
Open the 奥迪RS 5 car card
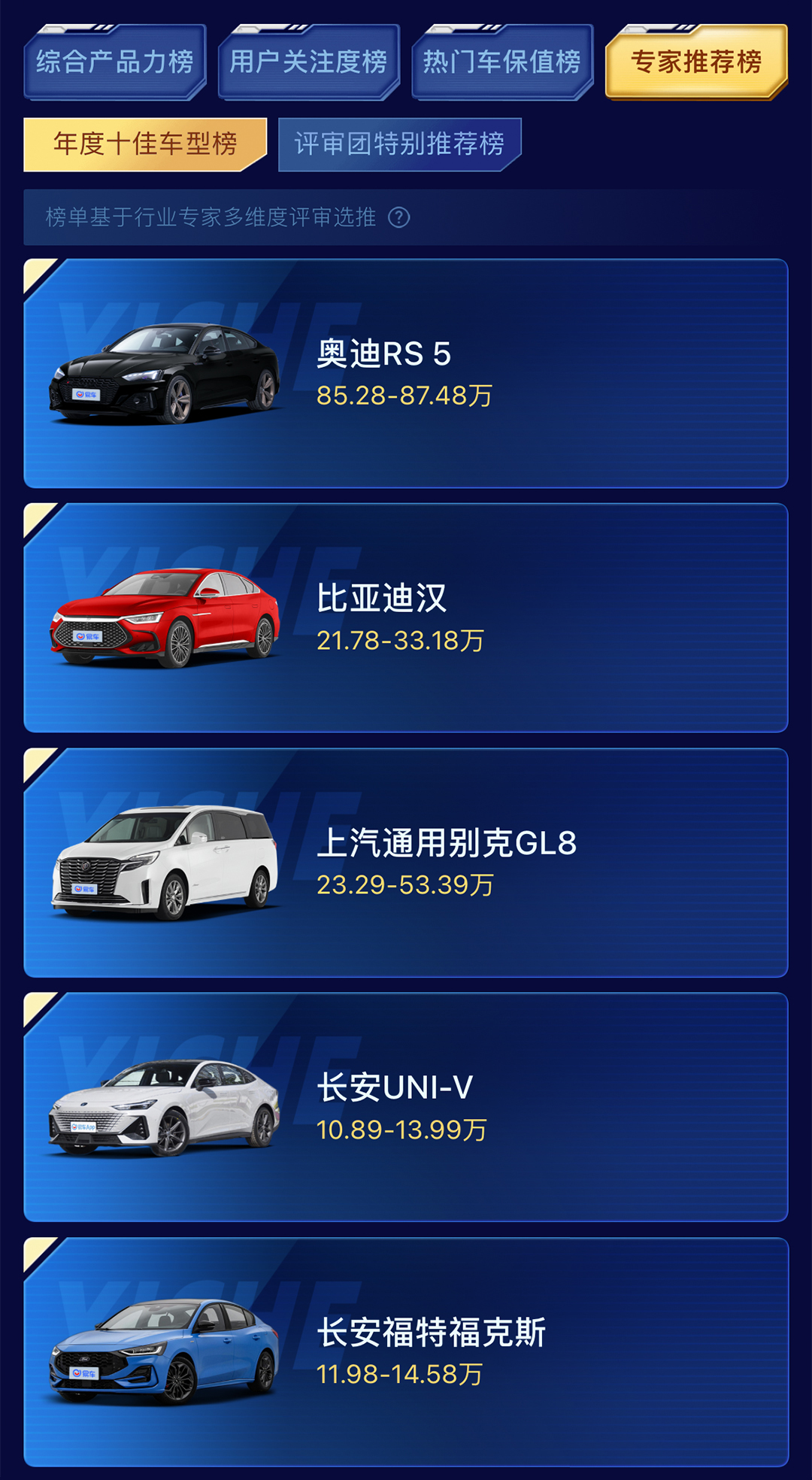click(406, 374)
